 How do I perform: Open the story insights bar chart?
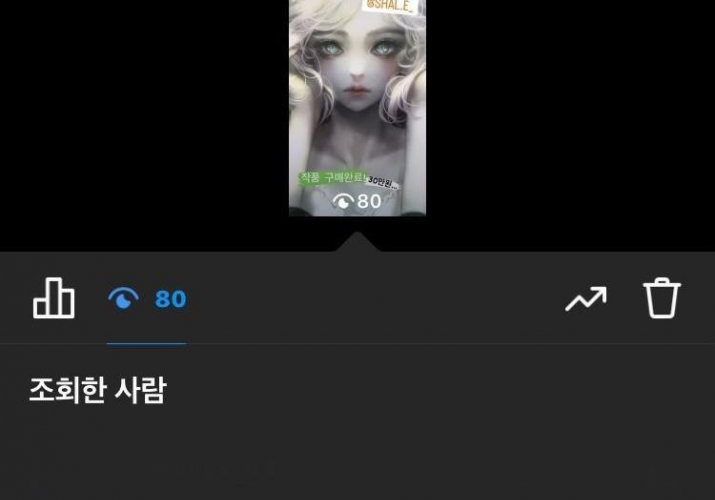(x=54, y=299)
